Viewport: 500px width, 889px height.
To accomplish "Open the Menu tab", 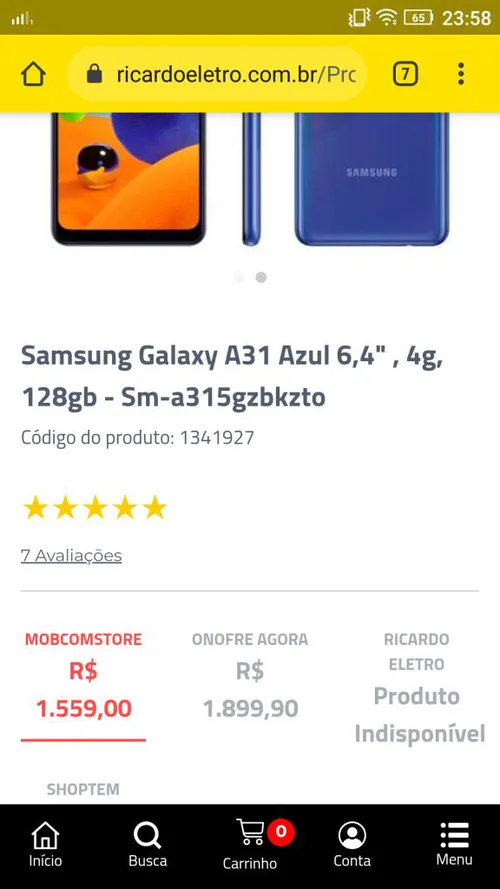I will click(x=454, y=846).
